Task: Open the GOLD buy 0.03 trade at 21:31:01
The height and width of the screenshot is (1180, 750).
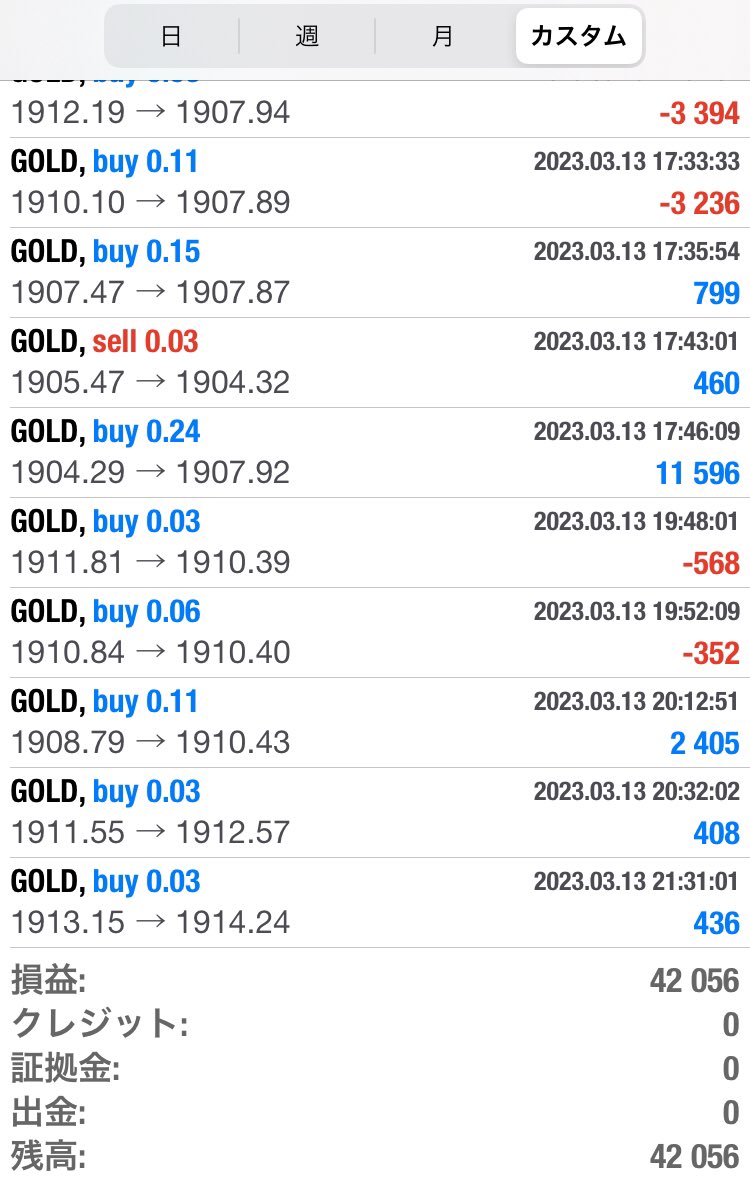Action: click(x=375, y=902)
